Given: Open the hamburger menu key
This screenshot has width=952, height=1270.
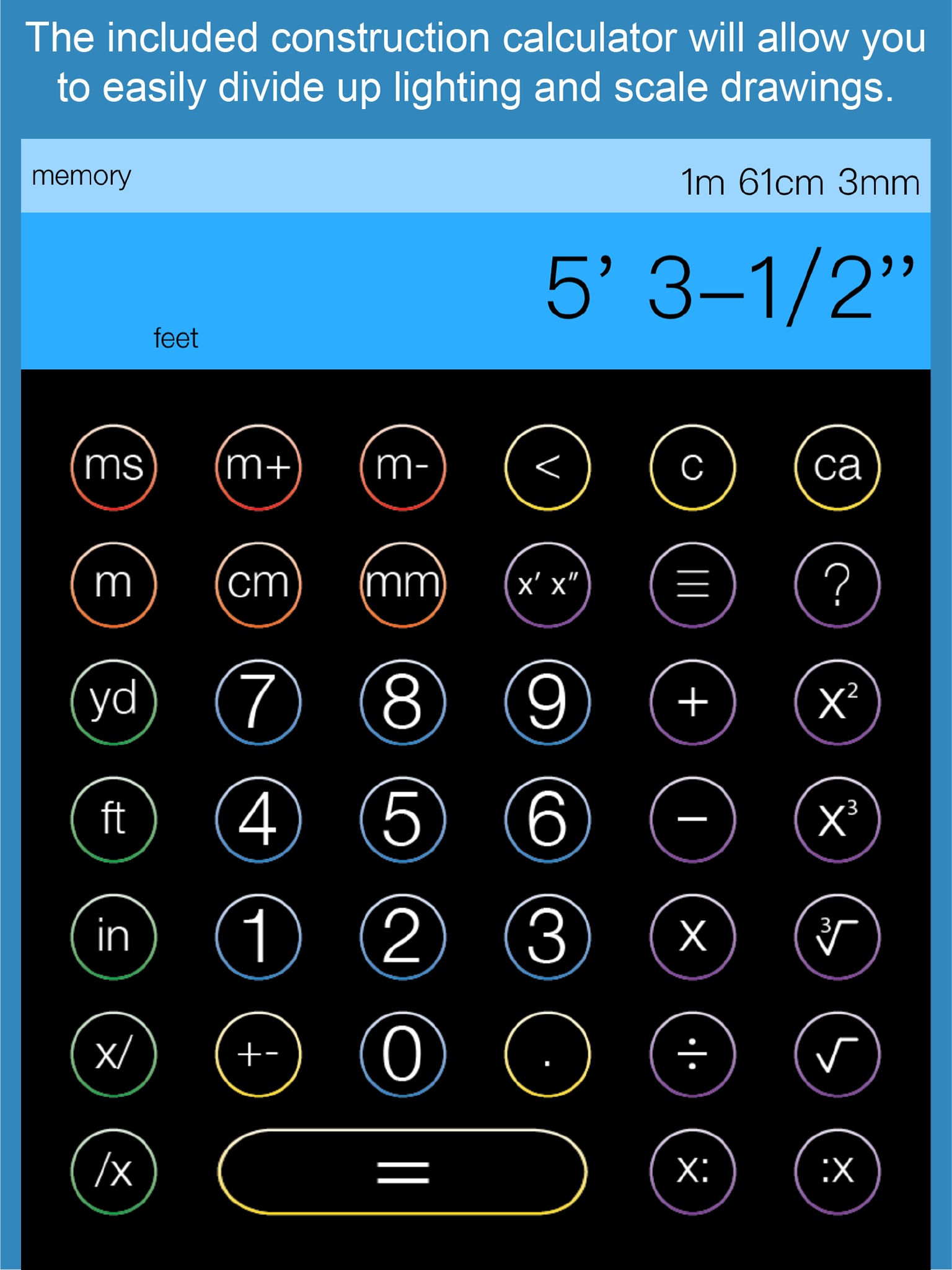Looking at the screenshot, I should point(692,585).
